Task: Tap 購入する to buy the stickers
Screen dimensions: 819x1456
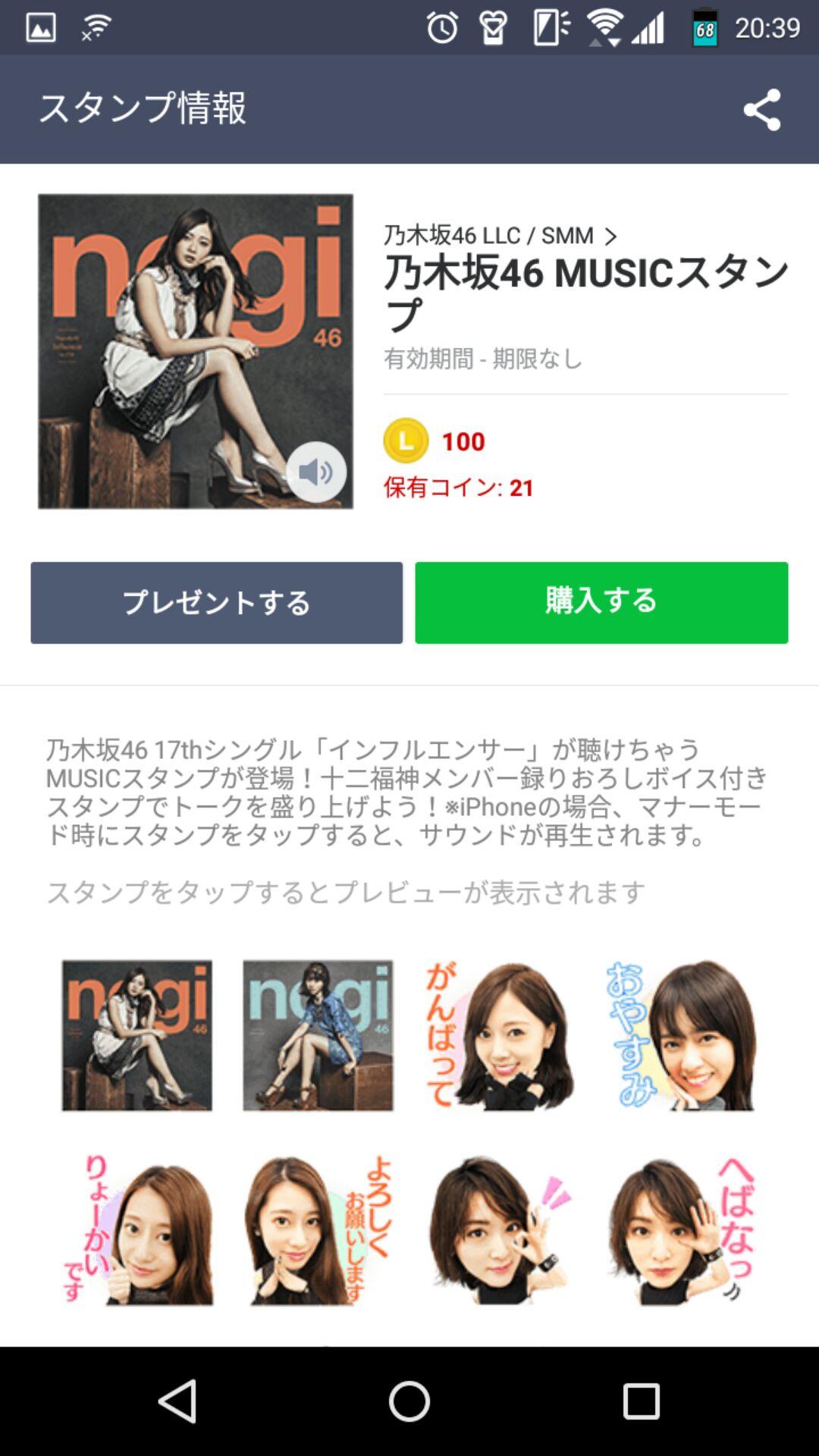Action: tap(601, 603)
